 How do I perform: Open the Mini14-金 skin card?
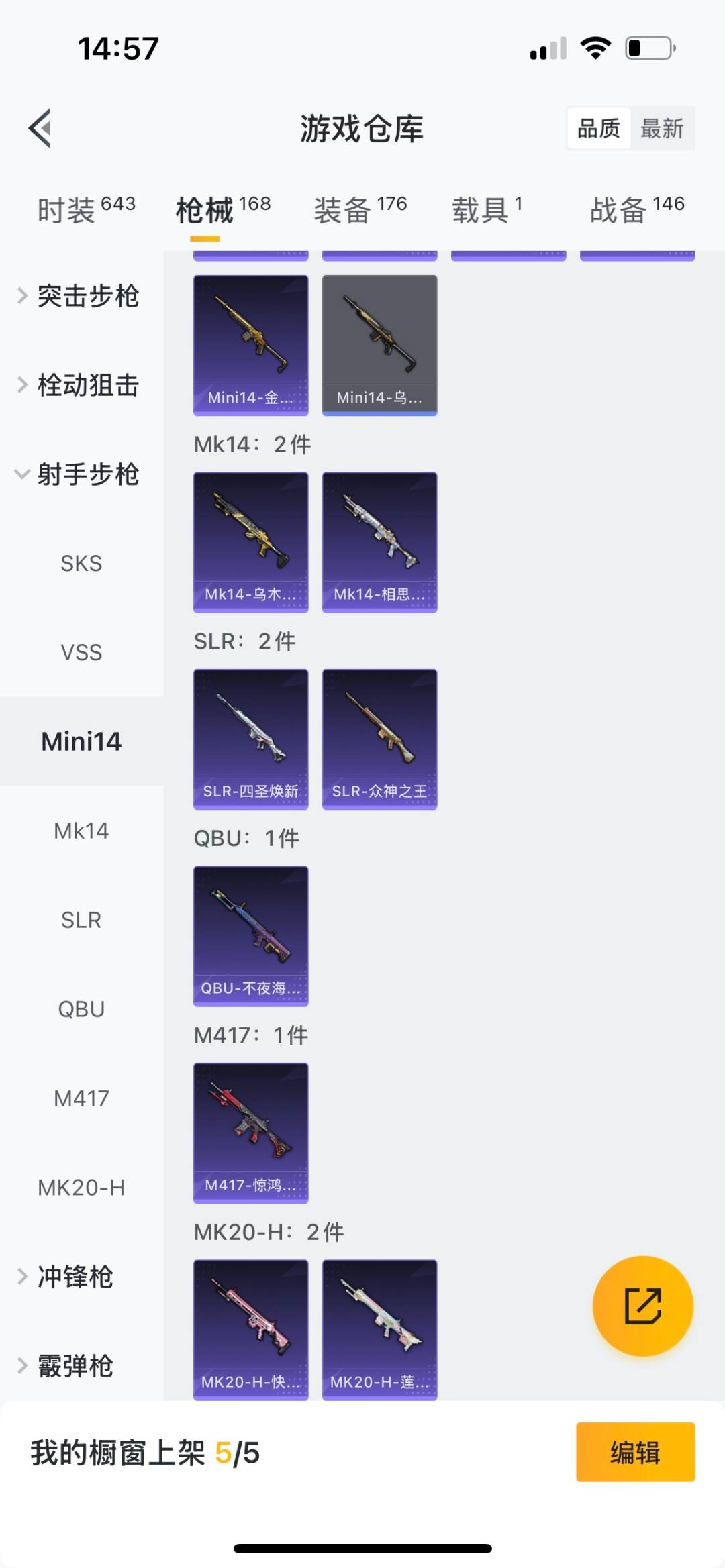(251, 345)
